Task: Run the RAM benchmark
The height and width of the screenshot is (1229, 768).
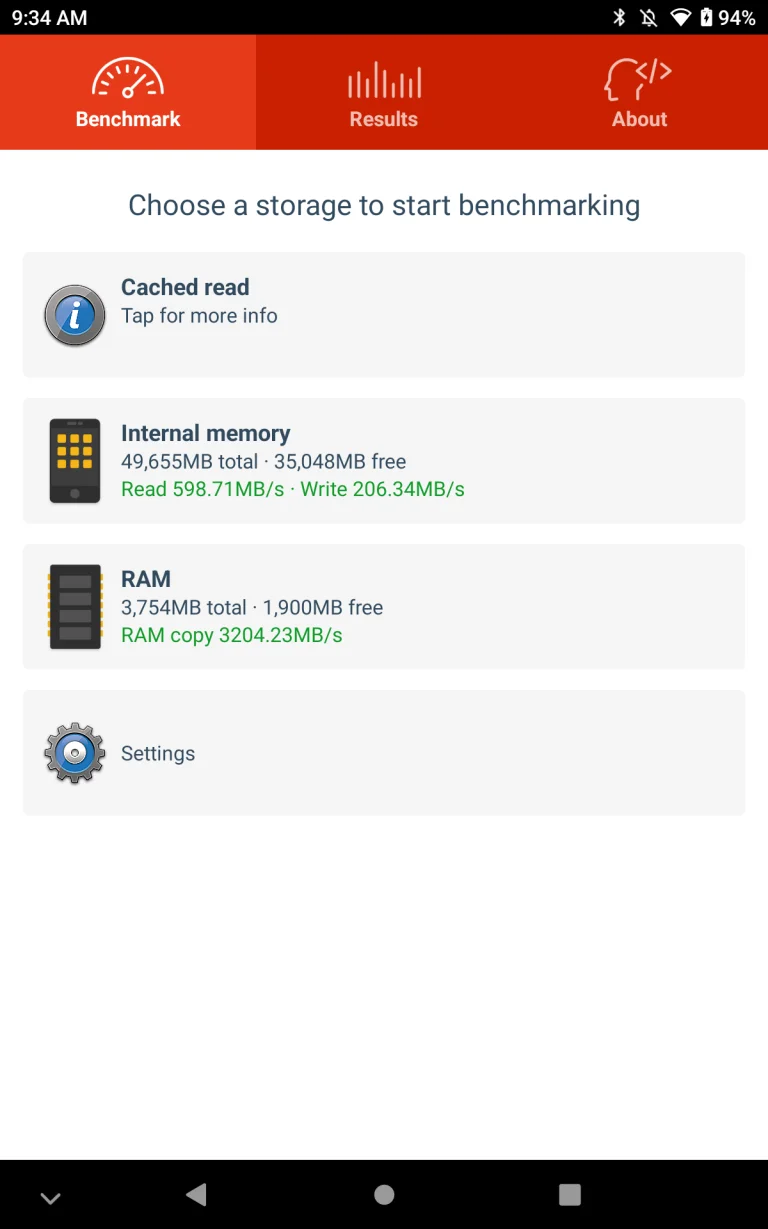Action: click(x=384, y=607)
